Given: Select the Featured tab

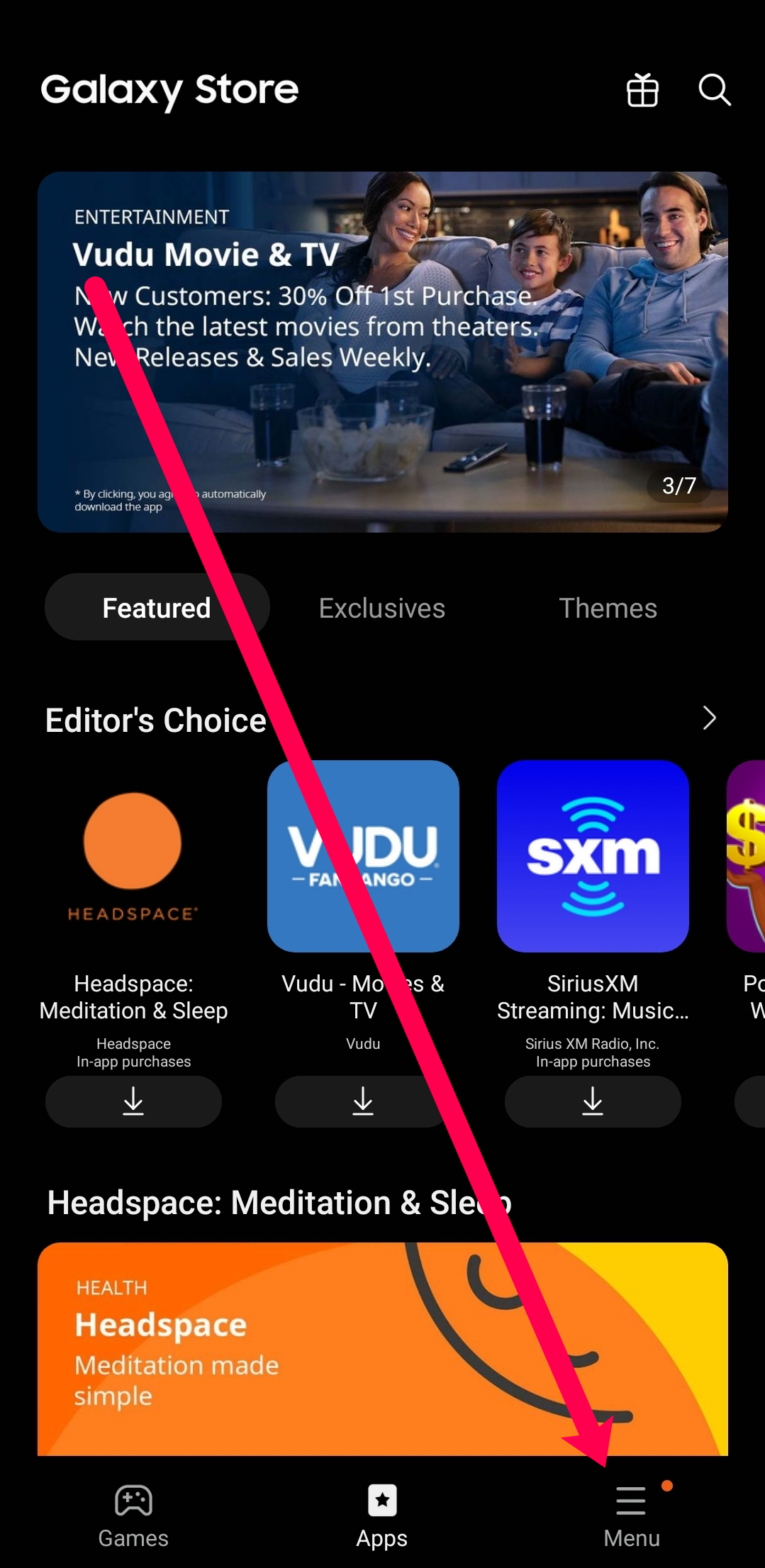Looking at the screenshot, I should pos(157,608).
